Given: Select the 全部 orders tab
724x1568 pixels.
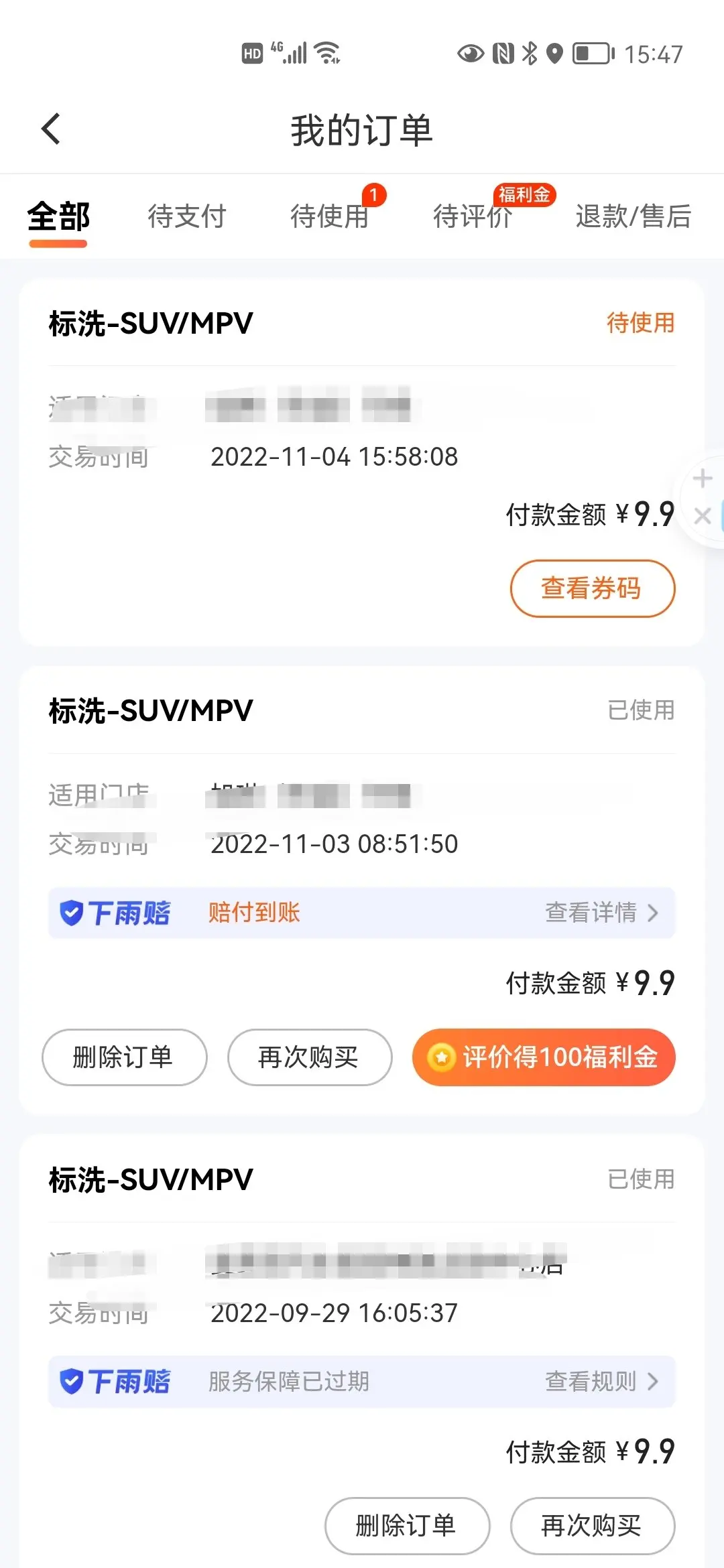Looking at the screenshot, I should [58, 216].
